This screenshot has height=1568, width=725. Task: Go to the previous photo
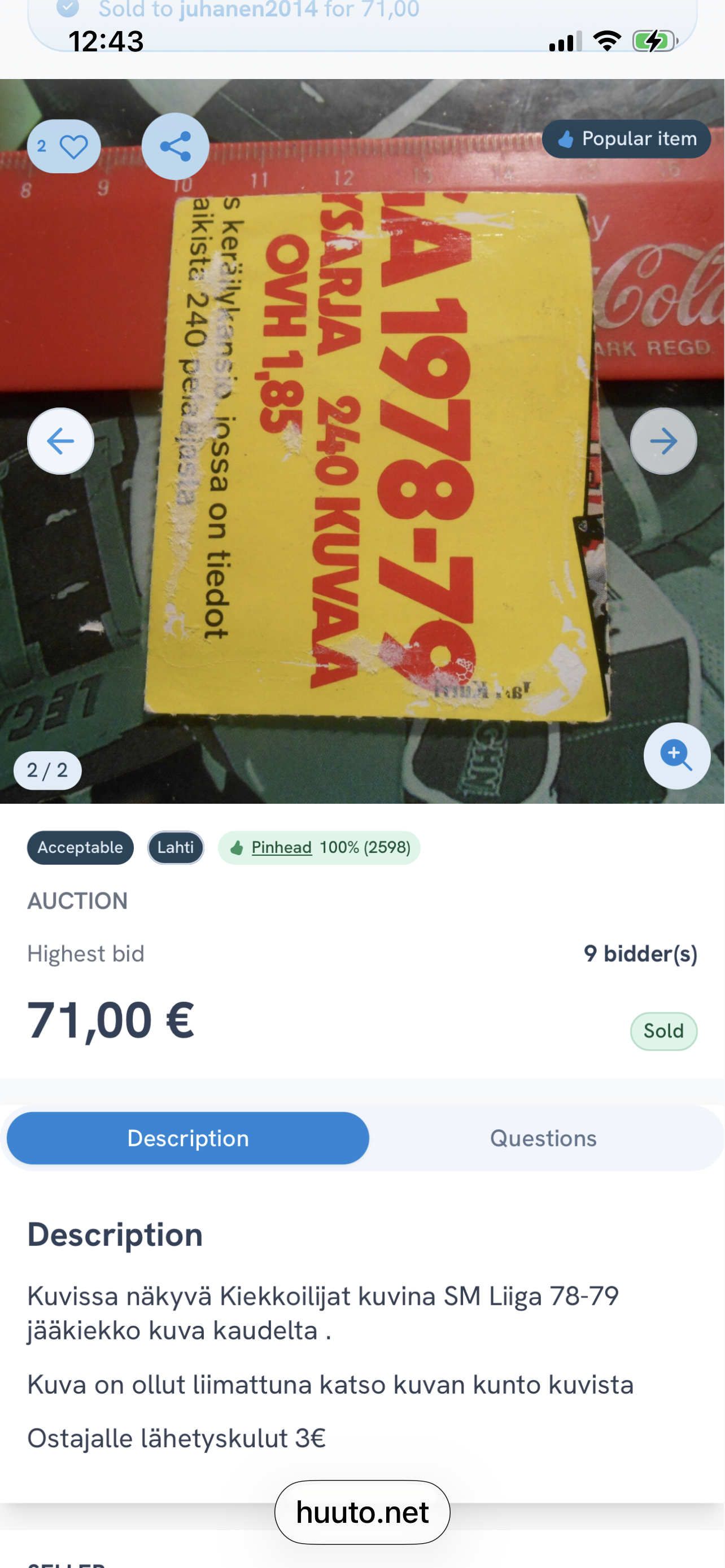point(60,441)
